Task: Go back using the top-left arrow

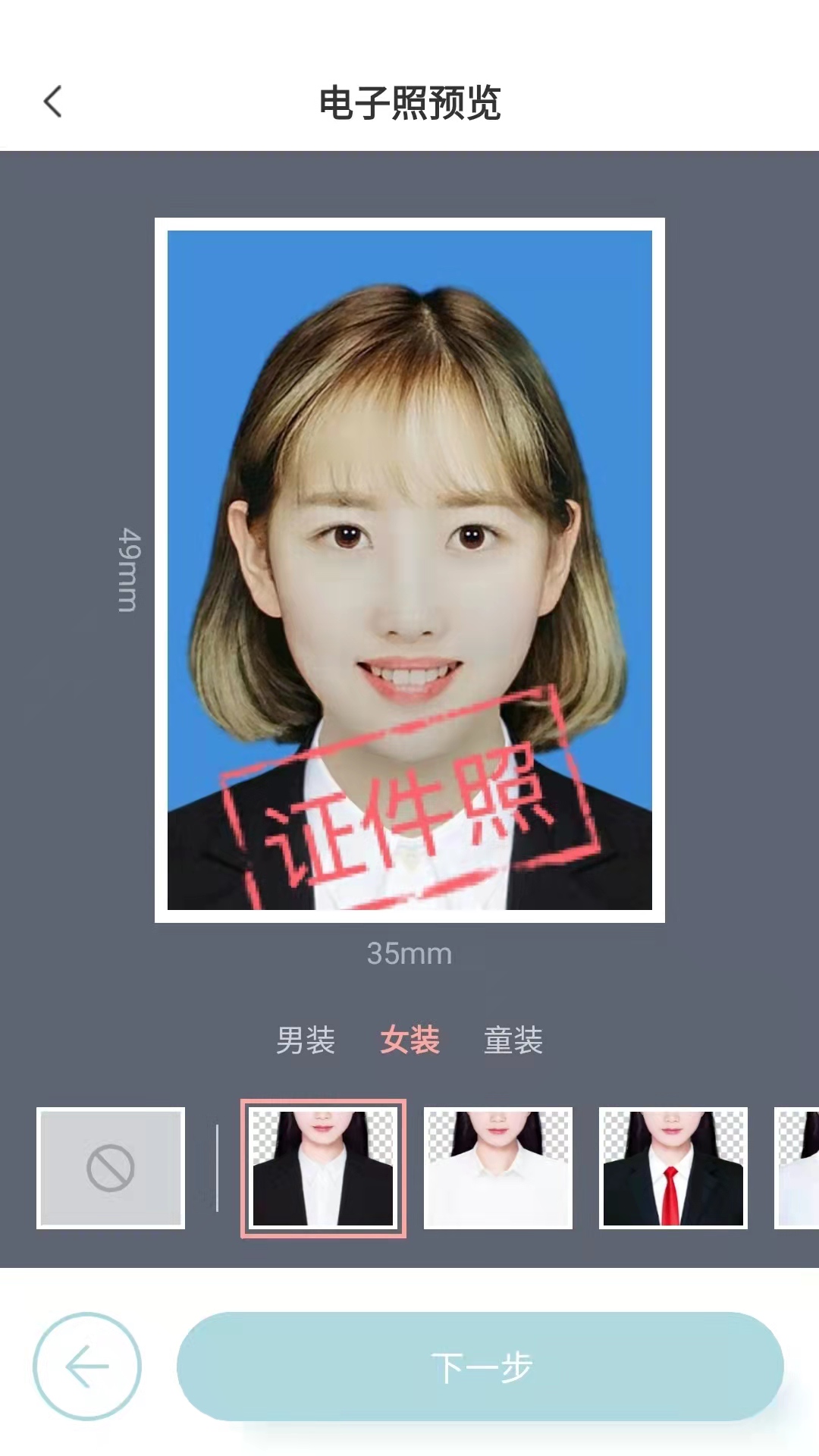Action: click(52, 102)
